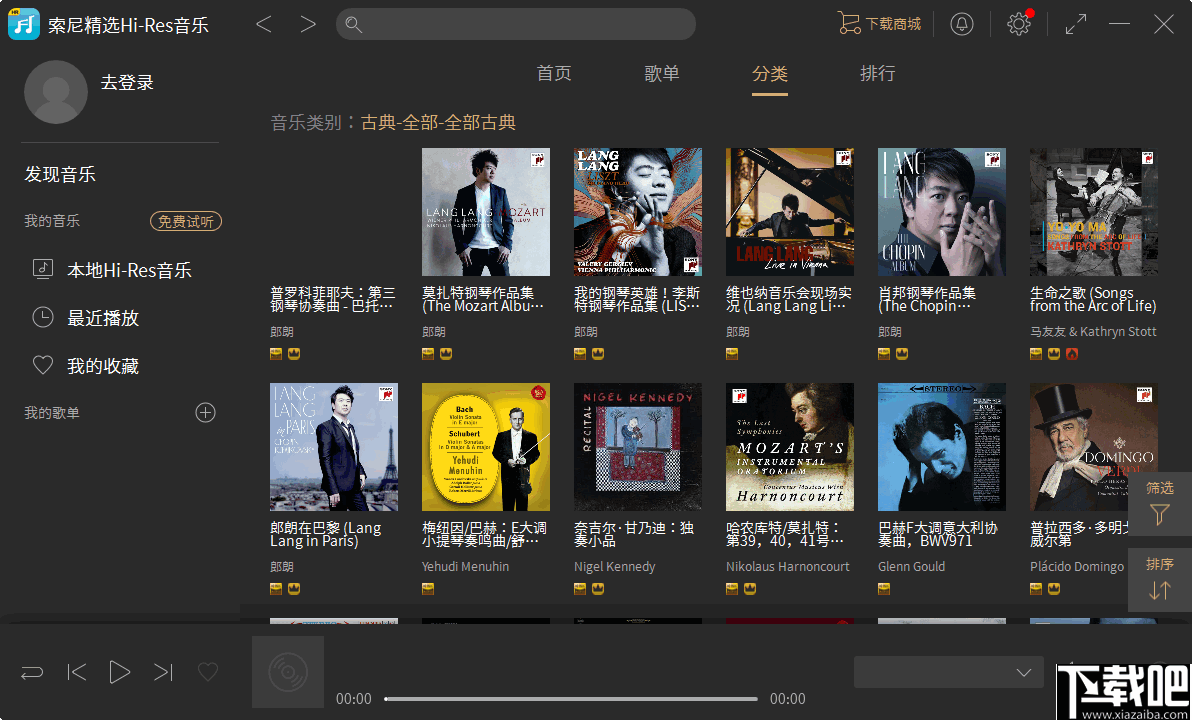Open the 肖邦钢琴作品集 album
Viewport: 1192px width, 720px height.
(x=941, y=212)
